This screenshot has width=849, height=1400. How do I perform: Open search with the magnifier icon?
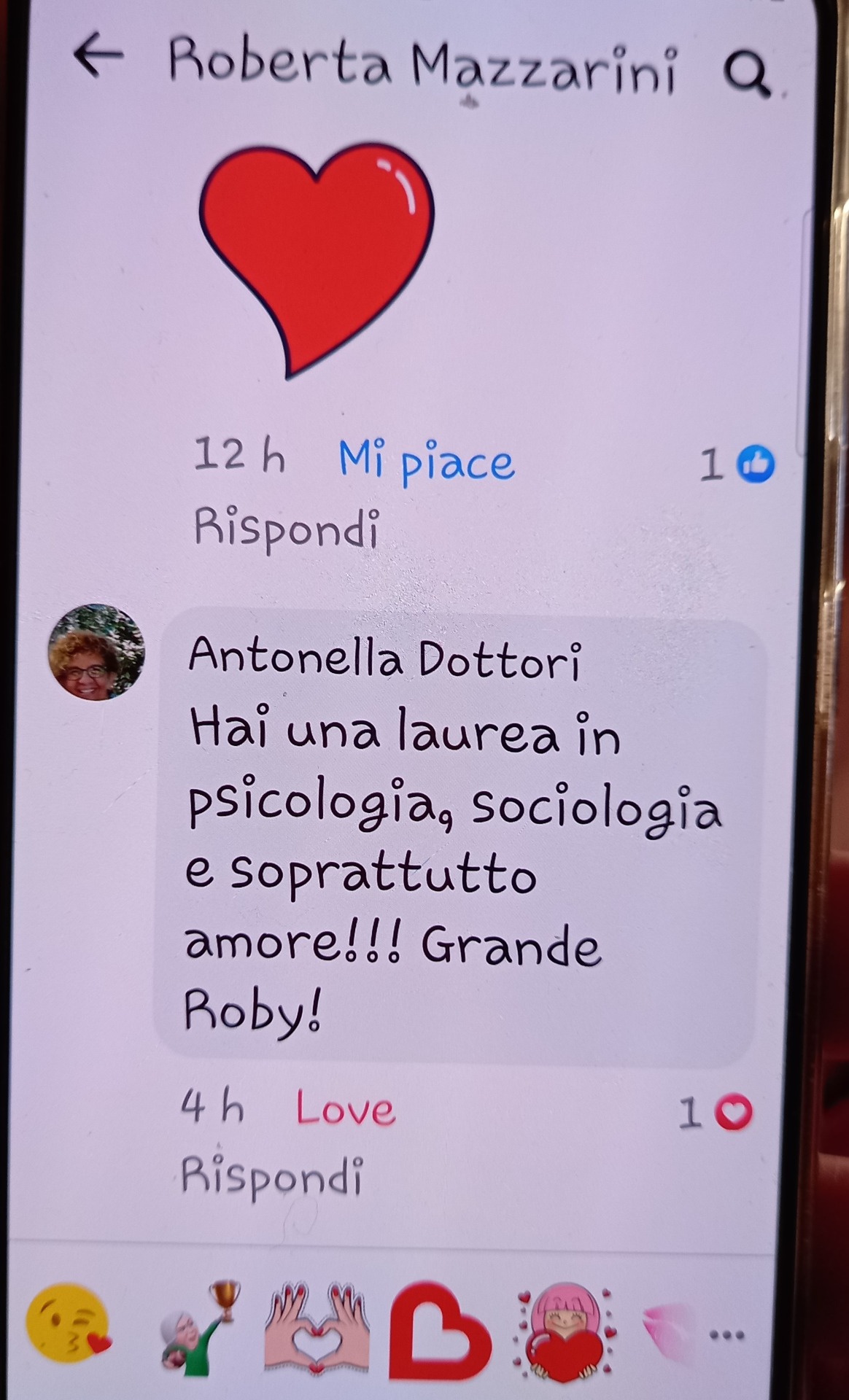point(745,74)
